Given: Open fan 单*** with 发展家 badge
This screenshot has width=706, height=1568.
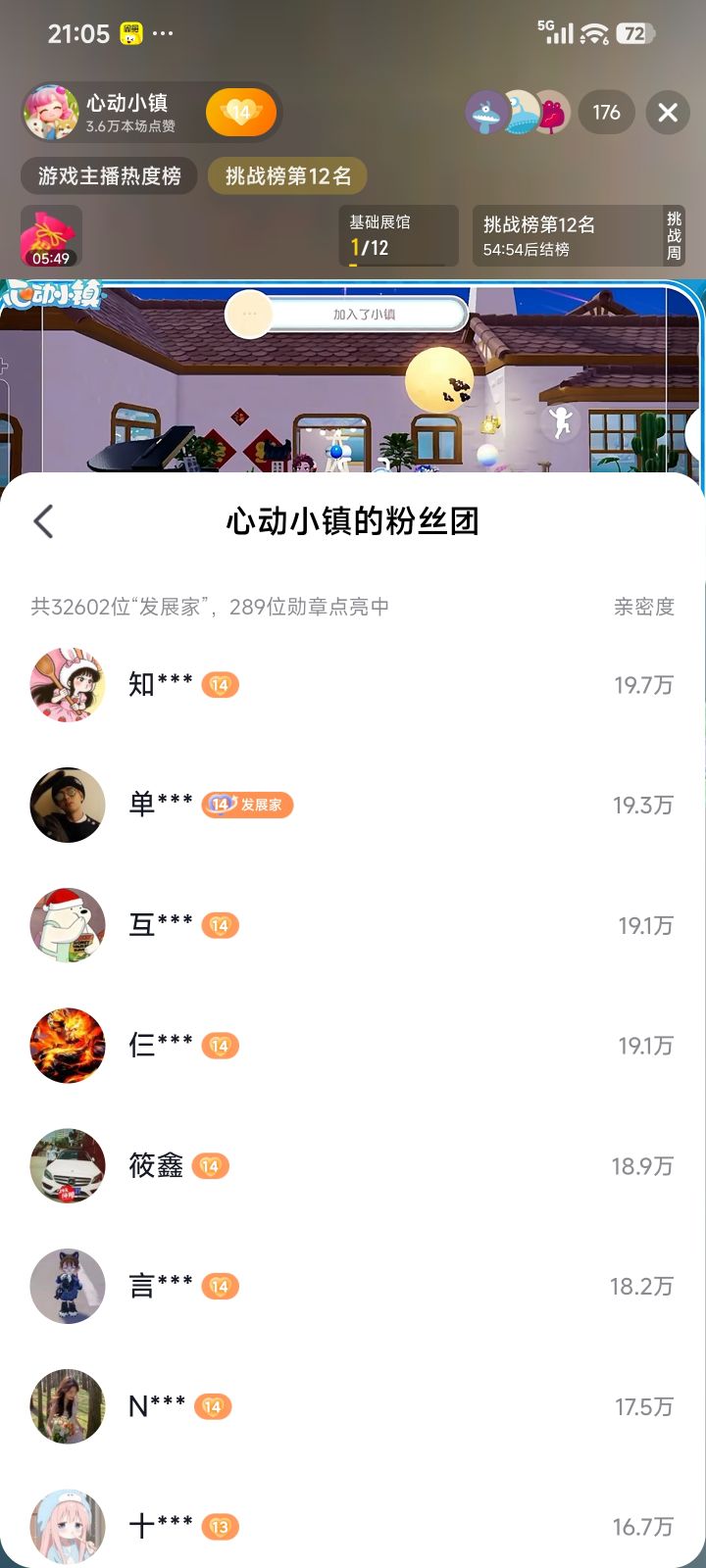Looking at the screenshot, I should [353, 805].
